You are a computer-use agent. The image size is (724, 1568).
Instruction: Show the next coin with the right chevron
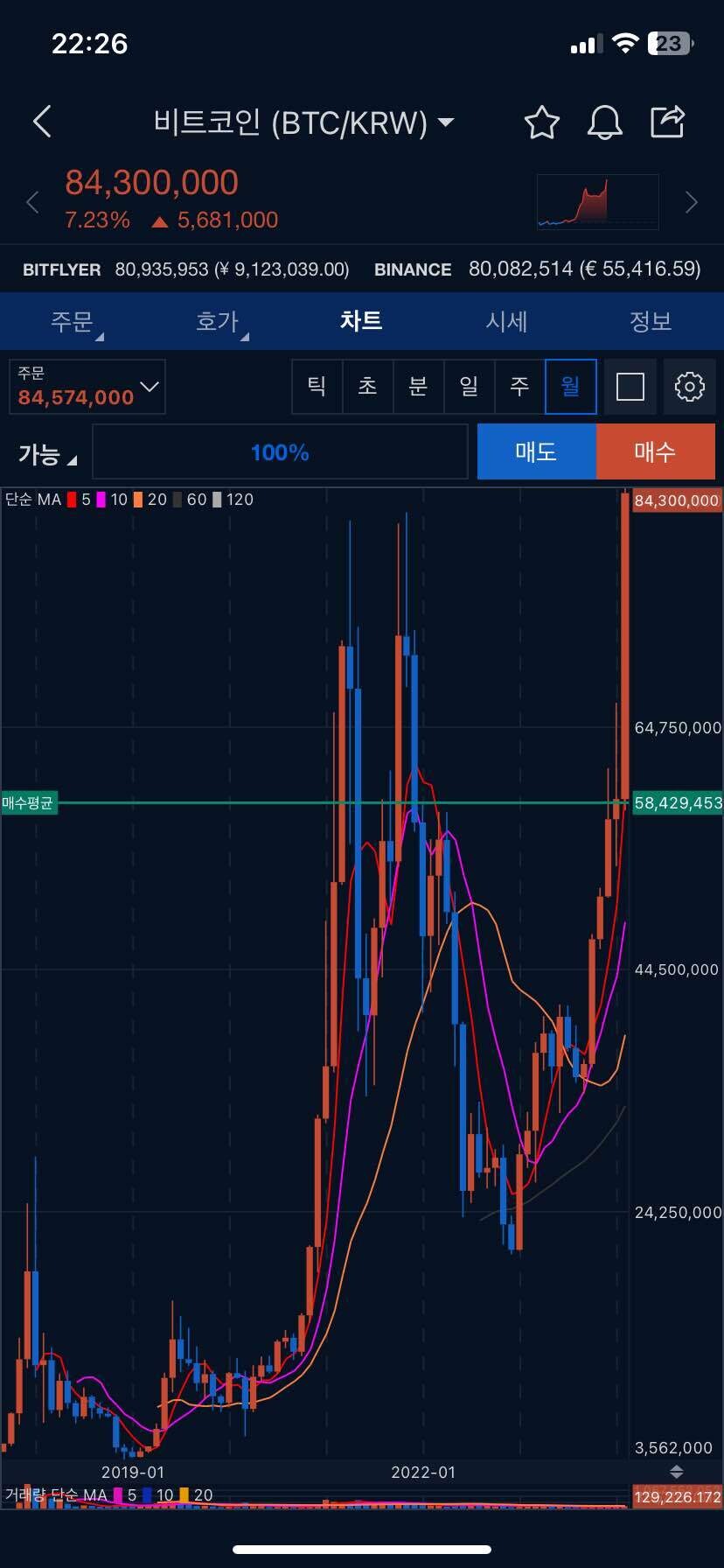tap(692, 203)
